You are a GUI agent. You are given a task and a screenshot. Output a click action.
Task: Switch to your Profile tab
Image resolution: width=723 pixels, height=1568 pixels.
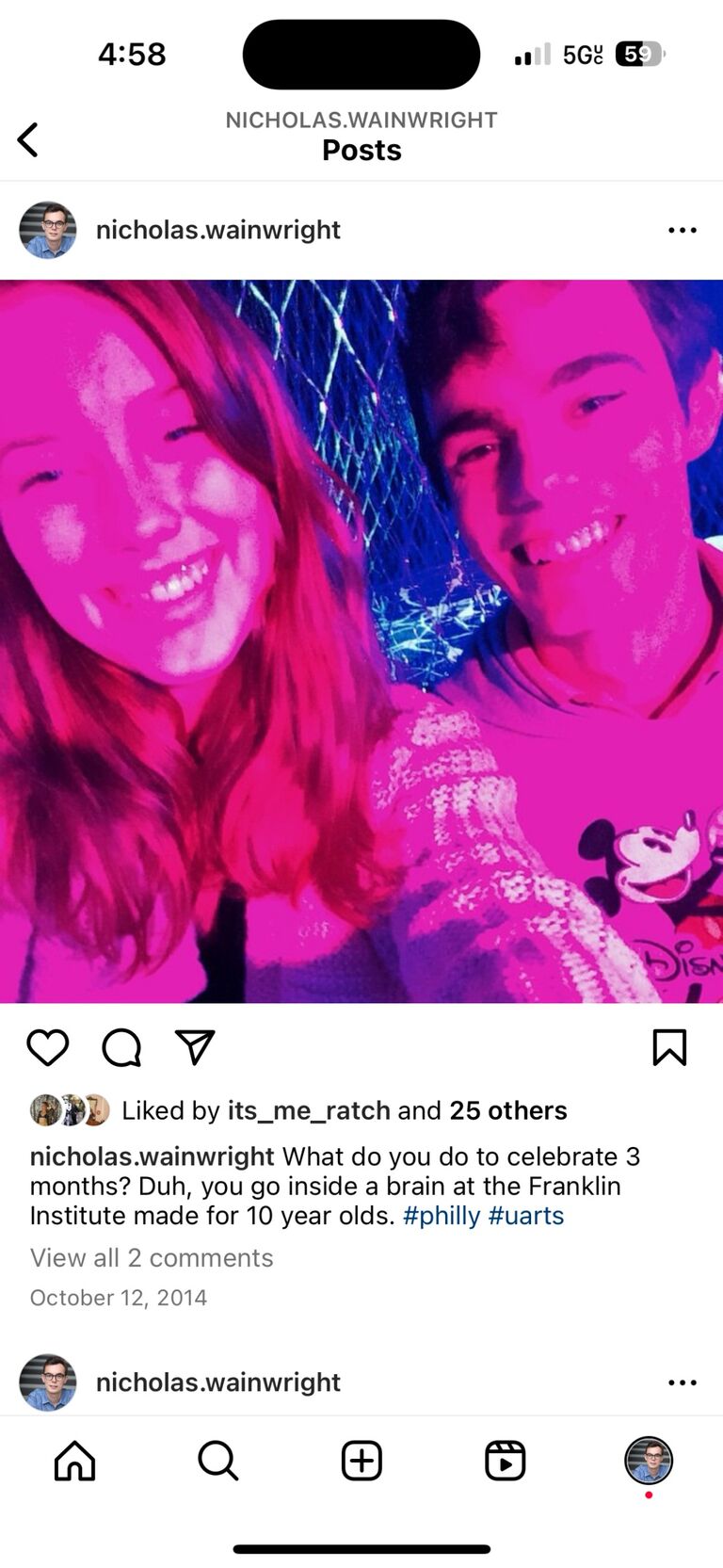649,1461
